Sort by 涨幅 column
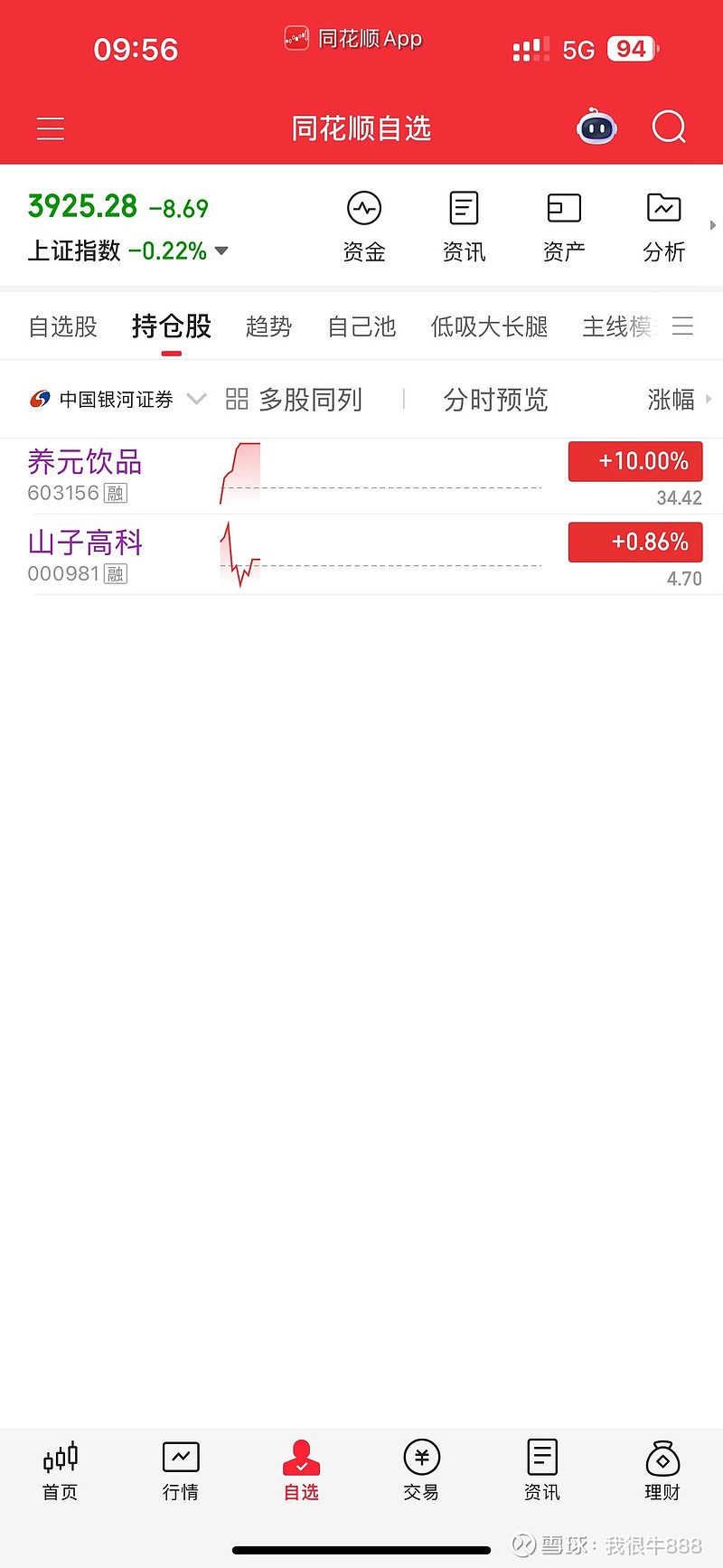The height and width of the screenshot is (1568, 723). tap(671, 399)
